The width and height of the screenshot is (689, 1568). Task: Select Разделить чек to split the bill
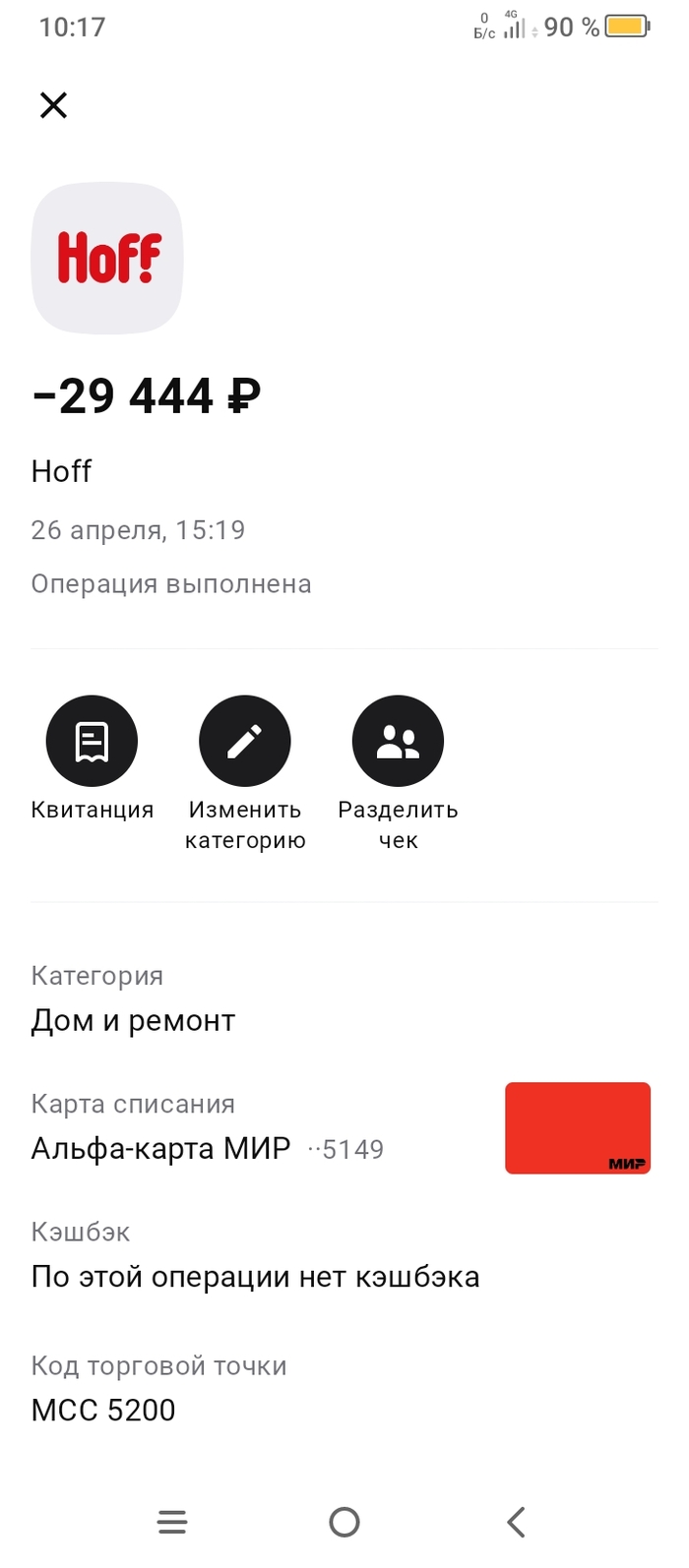coord(398,742)
